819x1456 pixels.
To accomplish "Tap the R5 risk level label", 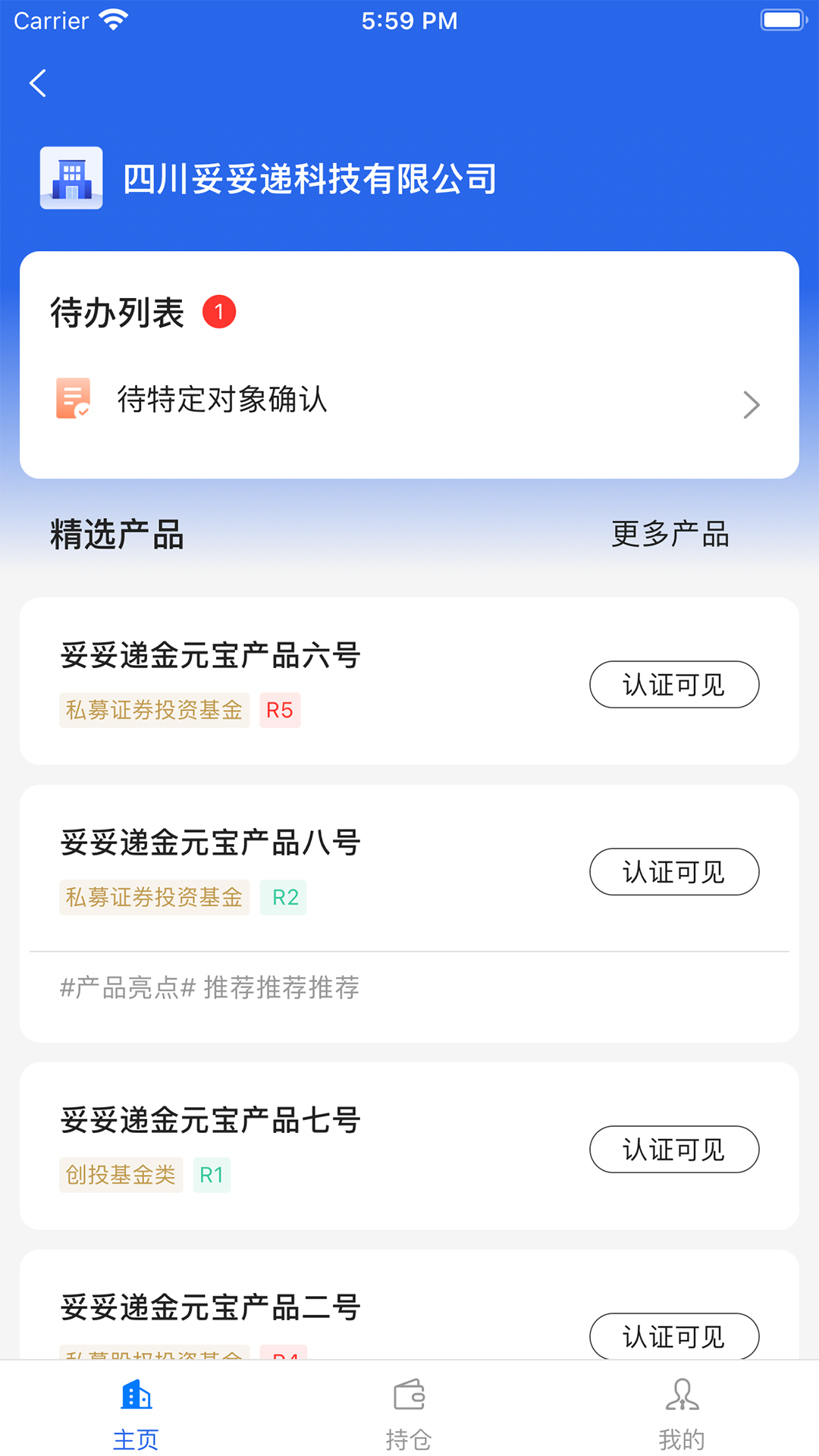I will (280, 710).
